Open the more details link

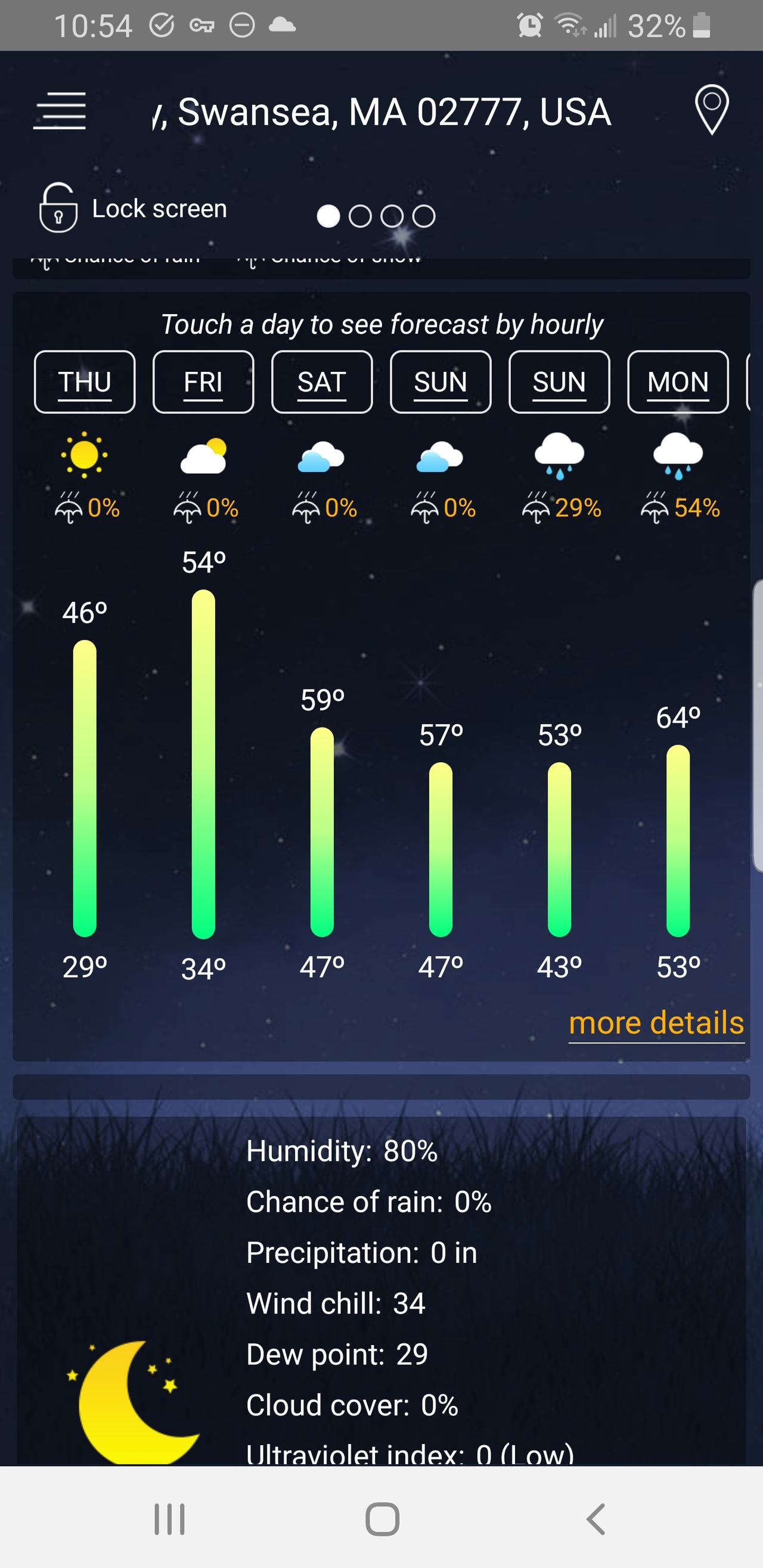pyautogui.click(x=656, y=1023)
